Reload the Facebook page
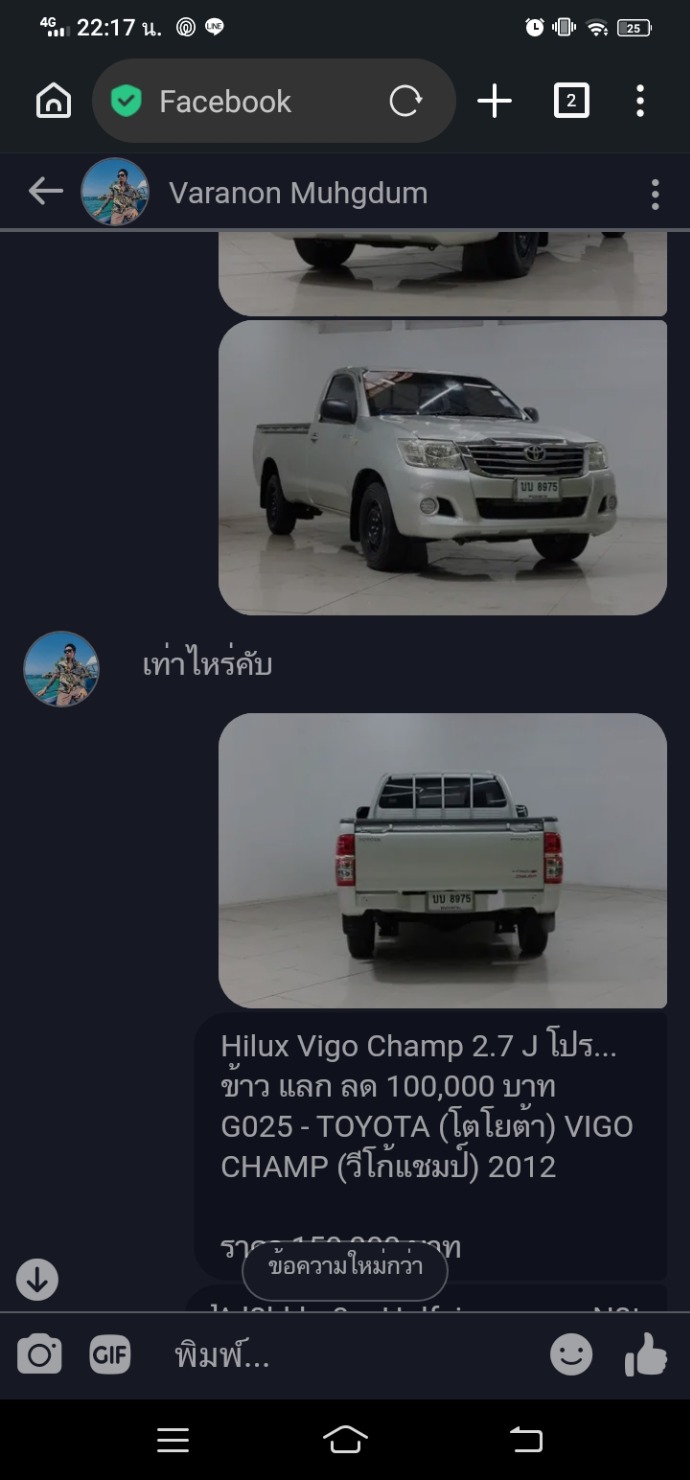This screenshot has width=690, height=1480. [x=405, y=101]
